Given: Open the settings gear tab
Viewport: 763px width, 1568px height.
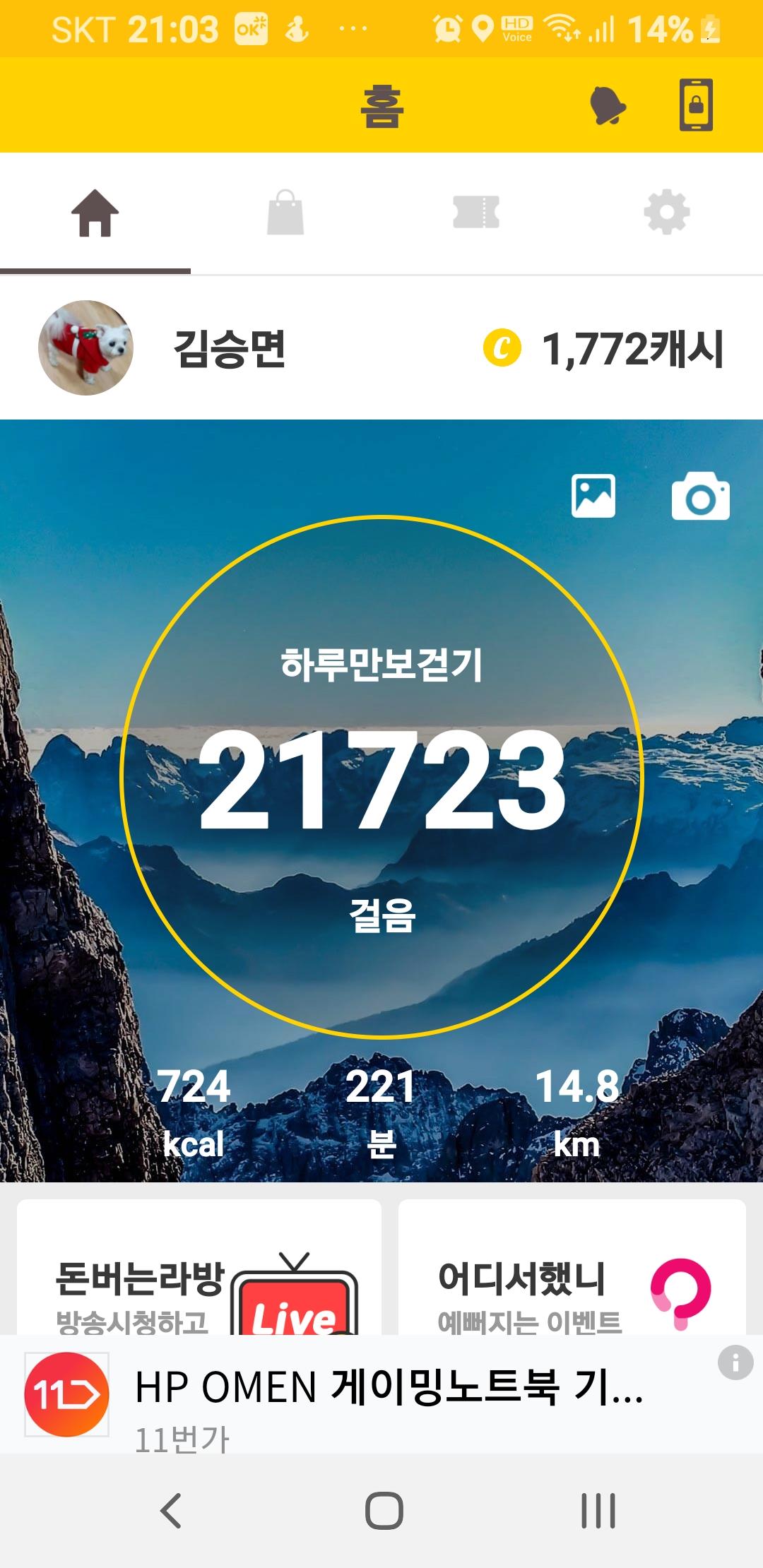Looking at the screenshot, I should (x=667, y=213).
